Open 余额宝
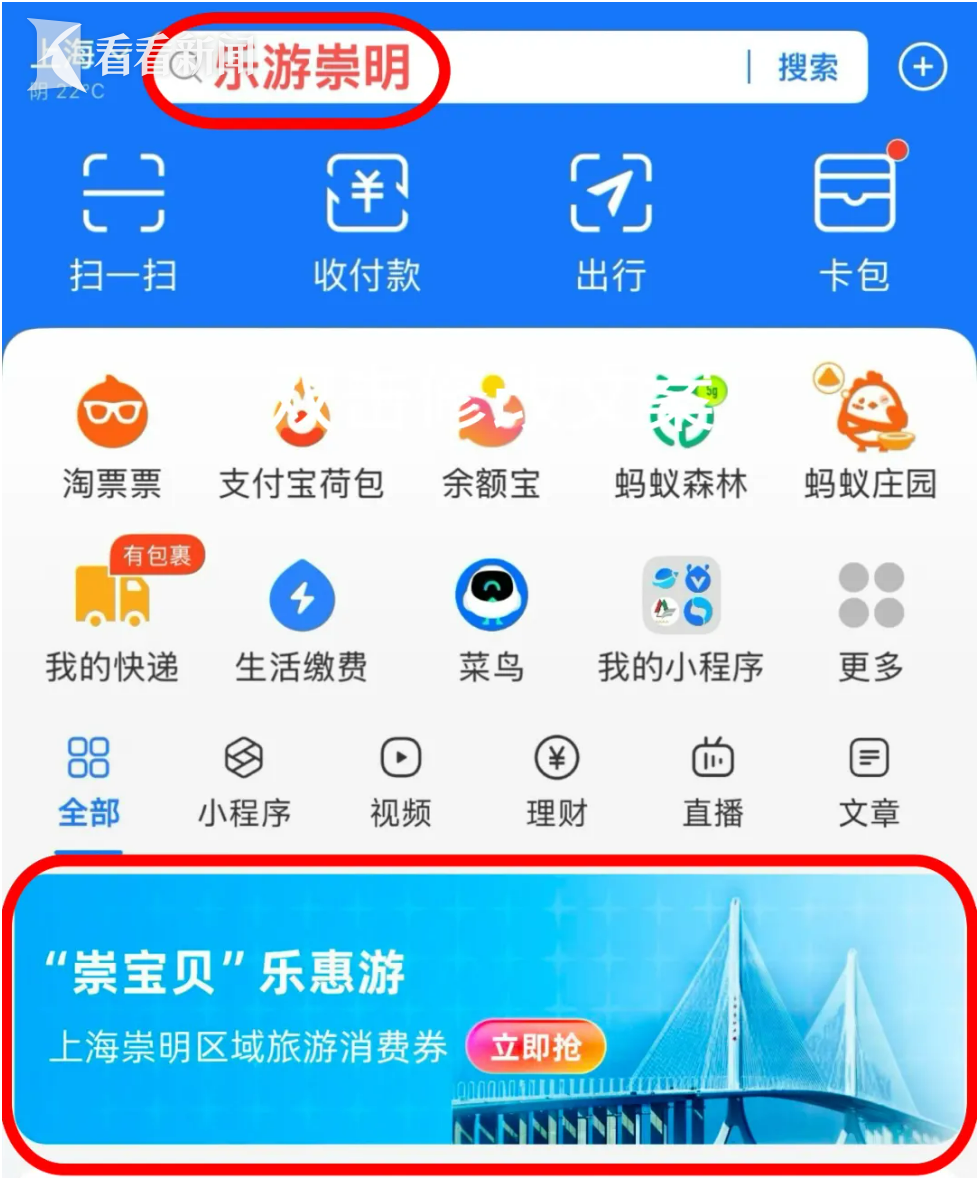 coord(491,436)
